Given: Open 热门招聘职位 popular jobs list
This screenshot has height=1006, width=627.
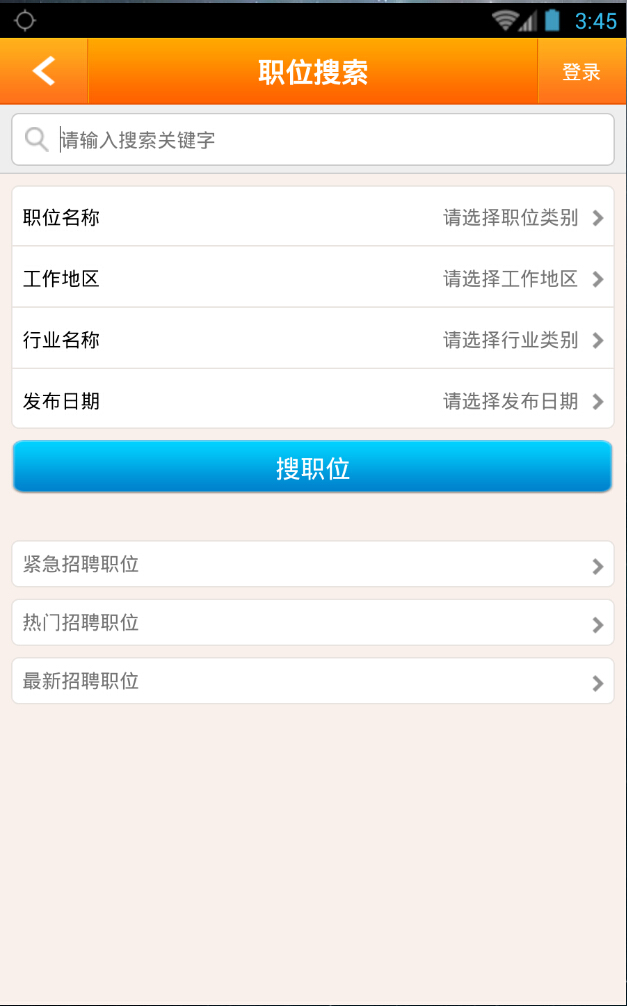Looking at the screenshot, I should click(313, 623).
